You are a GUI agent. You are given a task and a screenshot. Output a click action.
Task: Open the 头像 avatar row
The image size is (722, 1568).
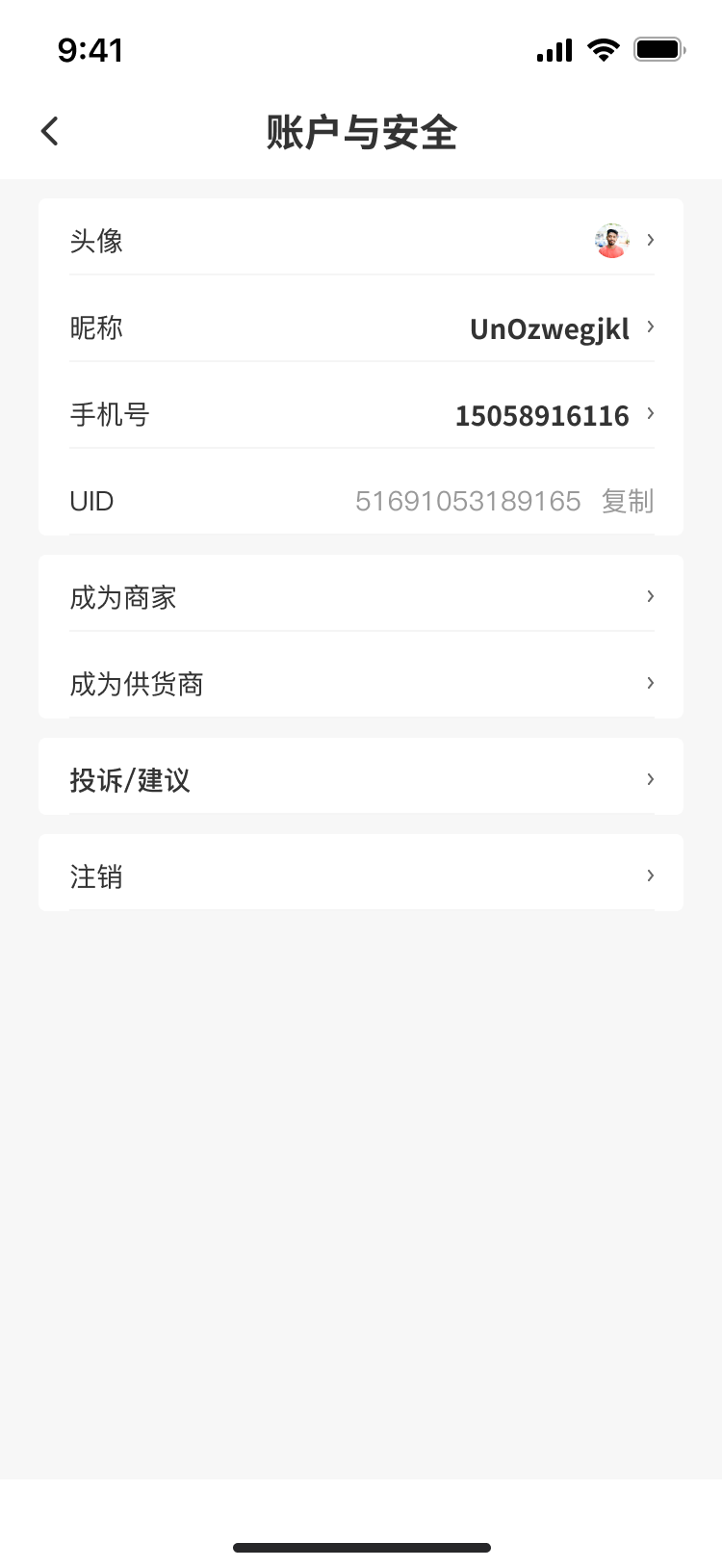click(x=361, y=240)
